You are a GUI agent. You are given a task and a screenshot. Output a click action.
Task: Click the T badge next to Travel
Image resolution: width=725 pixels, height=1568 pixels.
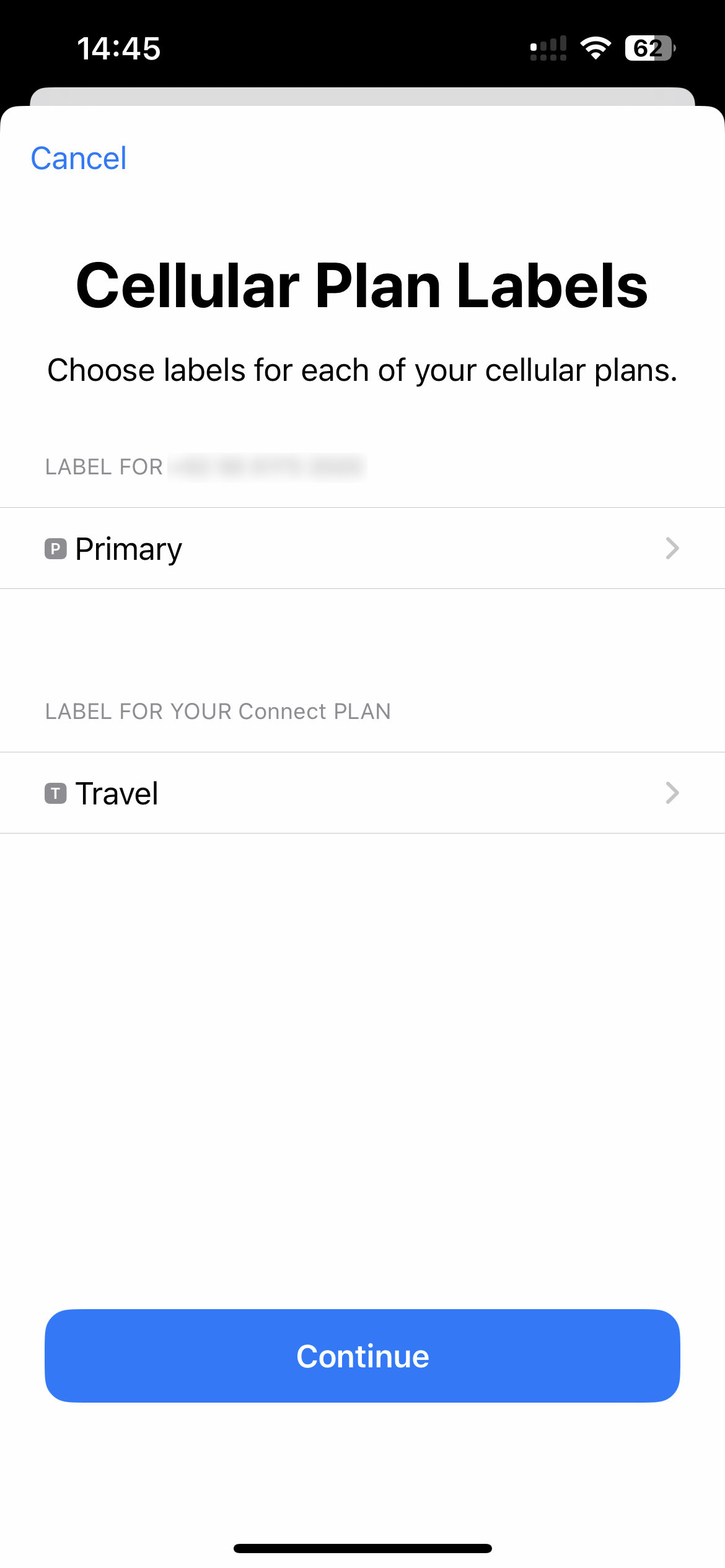pyautogui.click(x=56, y=793)
